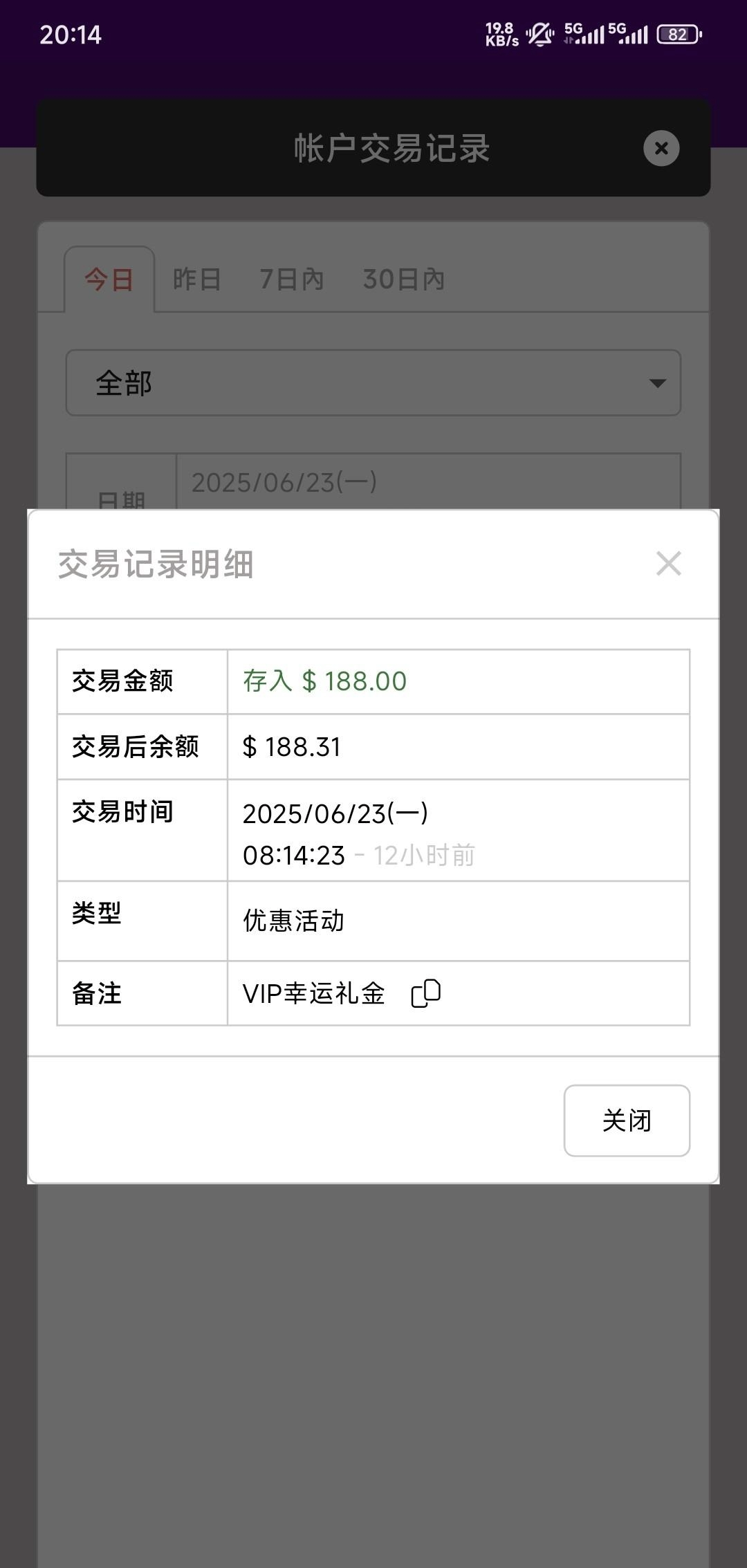Switch to the 昨日 tab
747x1568 pixels.
(197, 279)
